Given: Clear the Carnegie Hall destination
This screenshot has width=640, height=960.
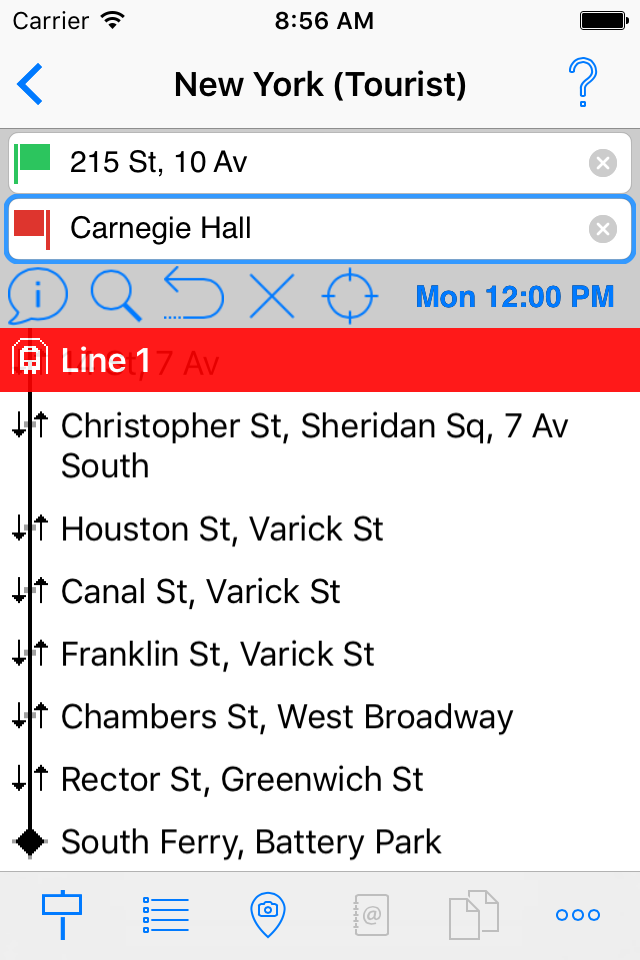Looking at the screenshot, I should (x=602, y=229).
